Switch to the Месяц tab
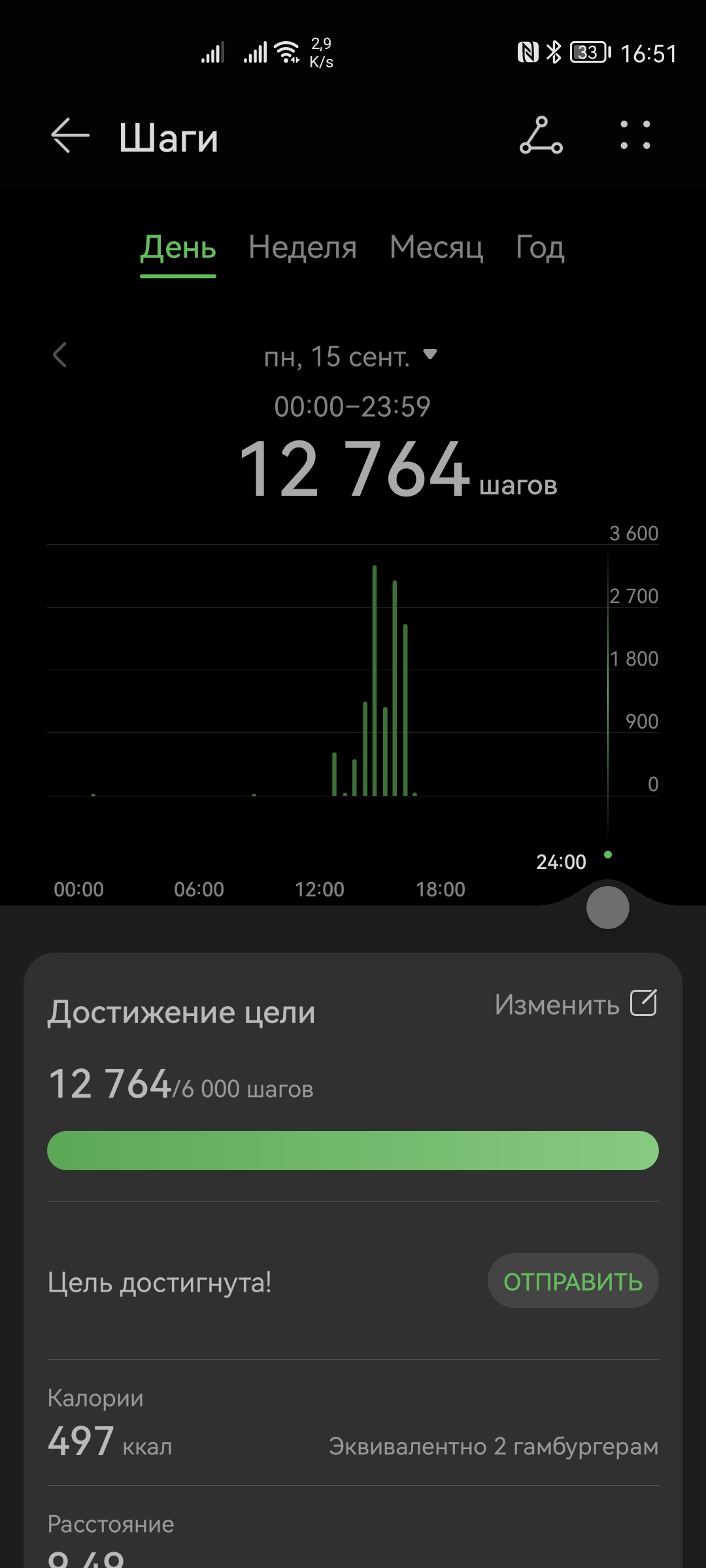706x1568 pixels. coord(436,248)
